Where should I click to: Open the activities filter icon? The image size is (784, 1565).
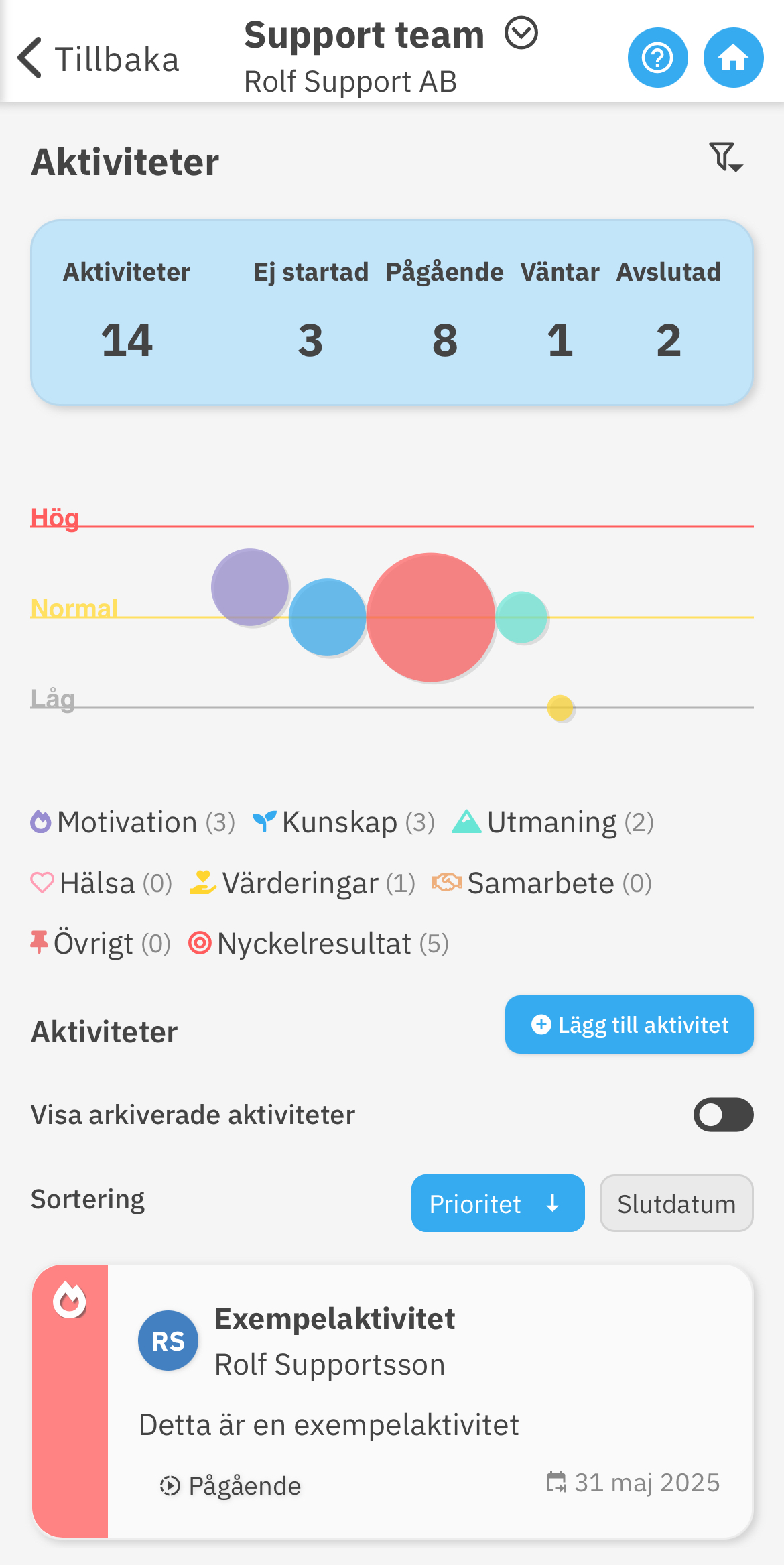[x=726, y=158]
